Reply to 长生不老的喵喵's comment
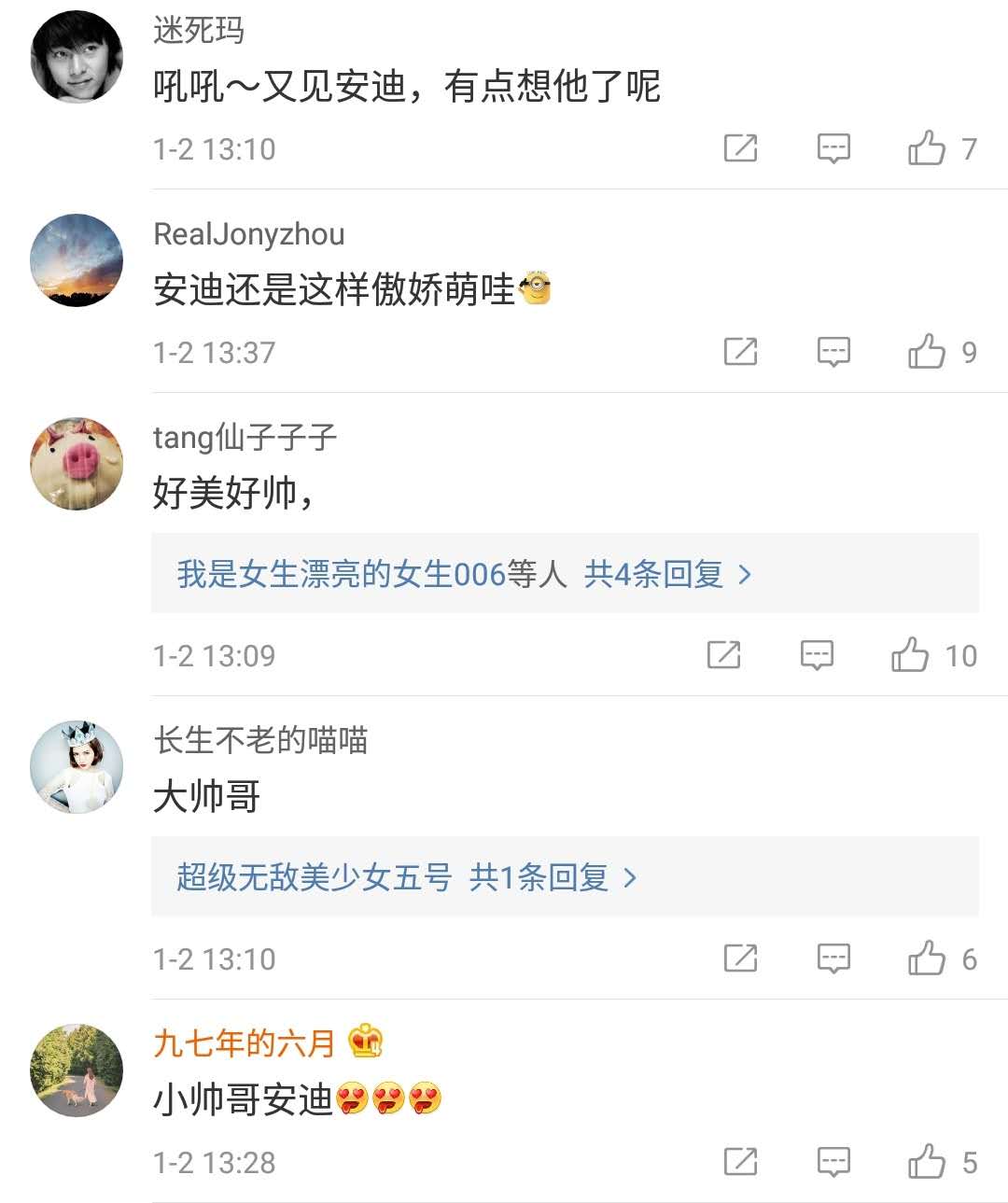 click(x=833, y=958)
